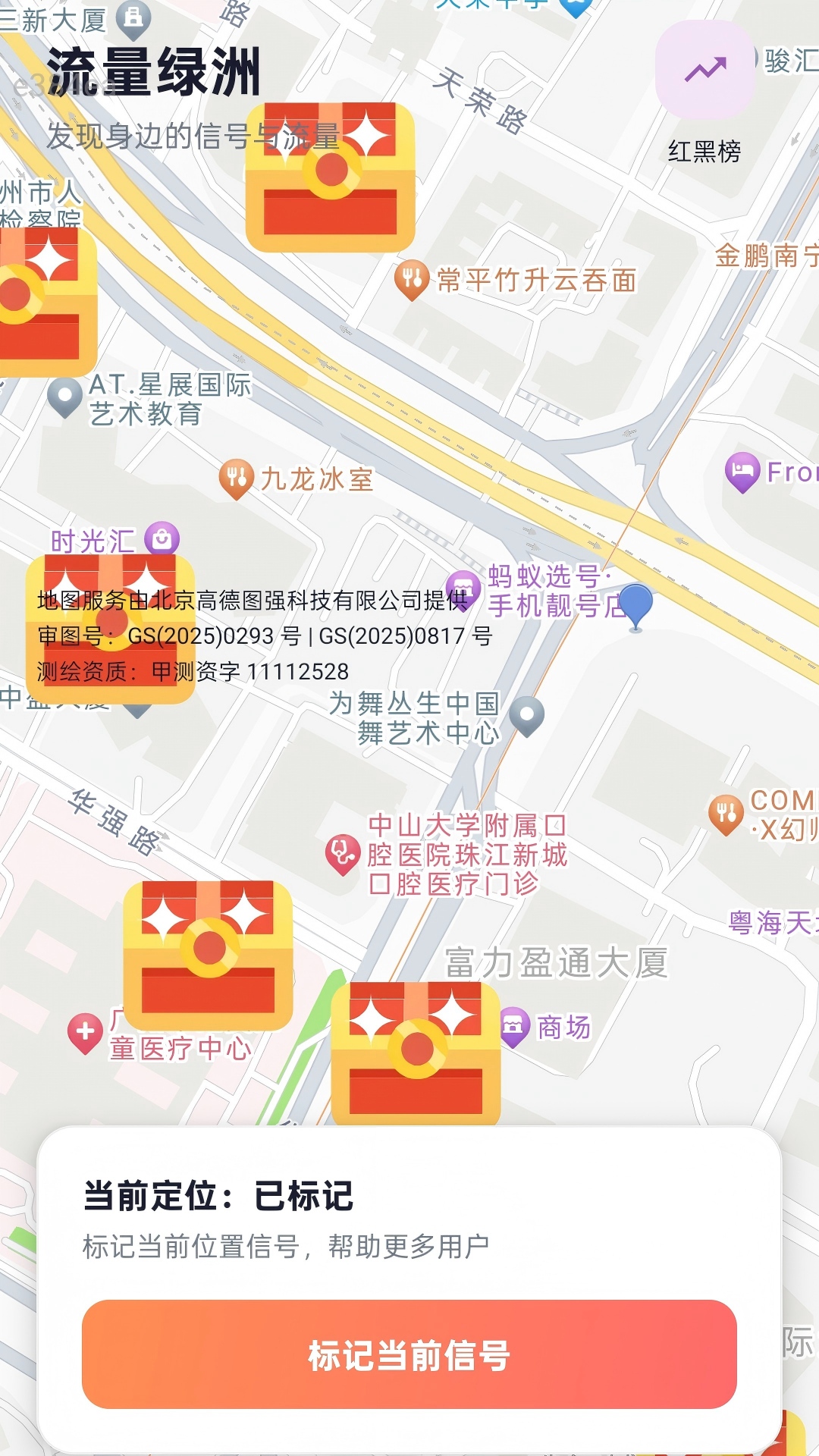Select the purple 商场 shopping marker
The height and width of the screenshot is (1456, 819).
point(513,1022)
